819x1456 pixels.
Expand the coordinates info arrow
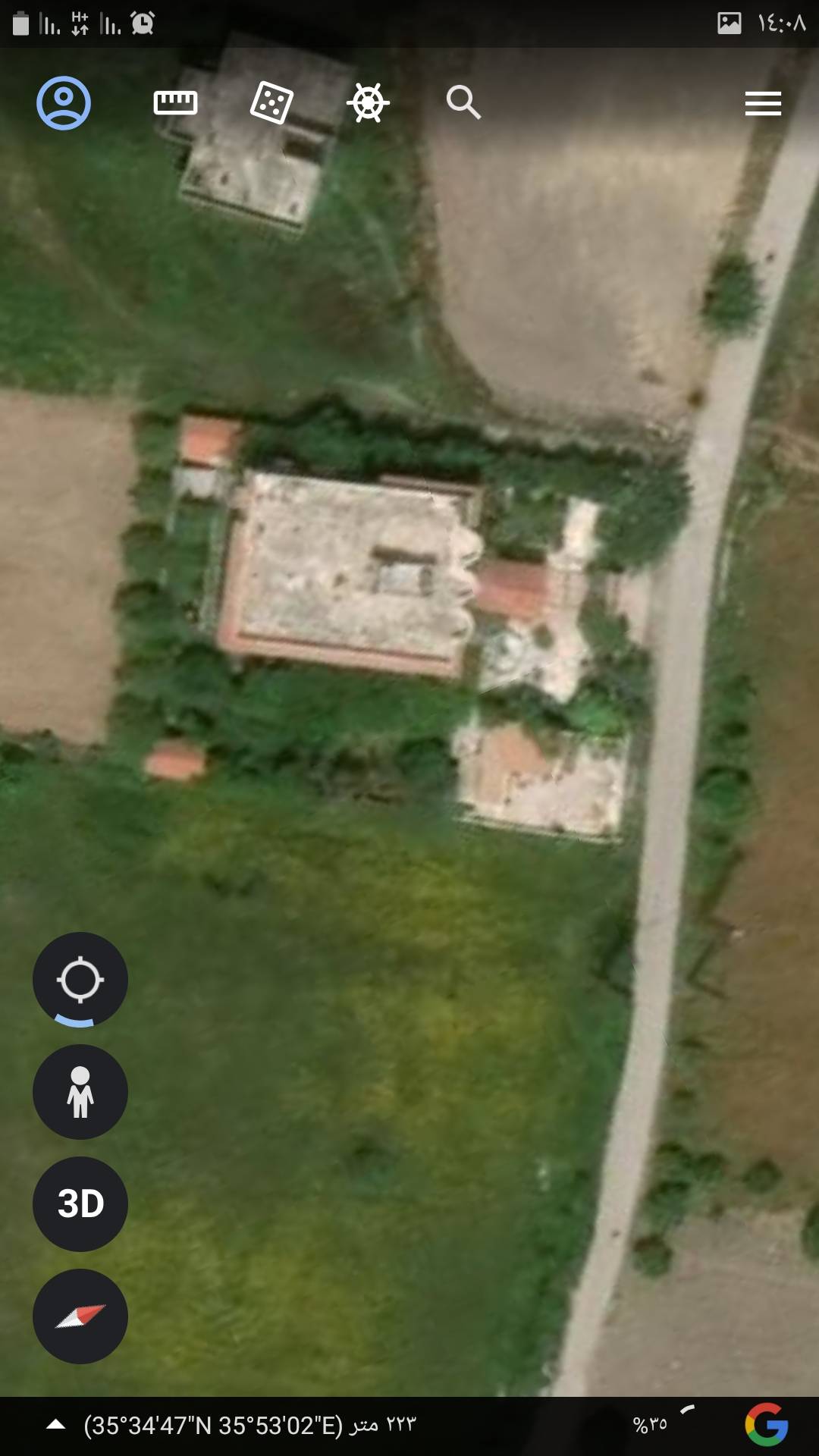coord(55,1424)
